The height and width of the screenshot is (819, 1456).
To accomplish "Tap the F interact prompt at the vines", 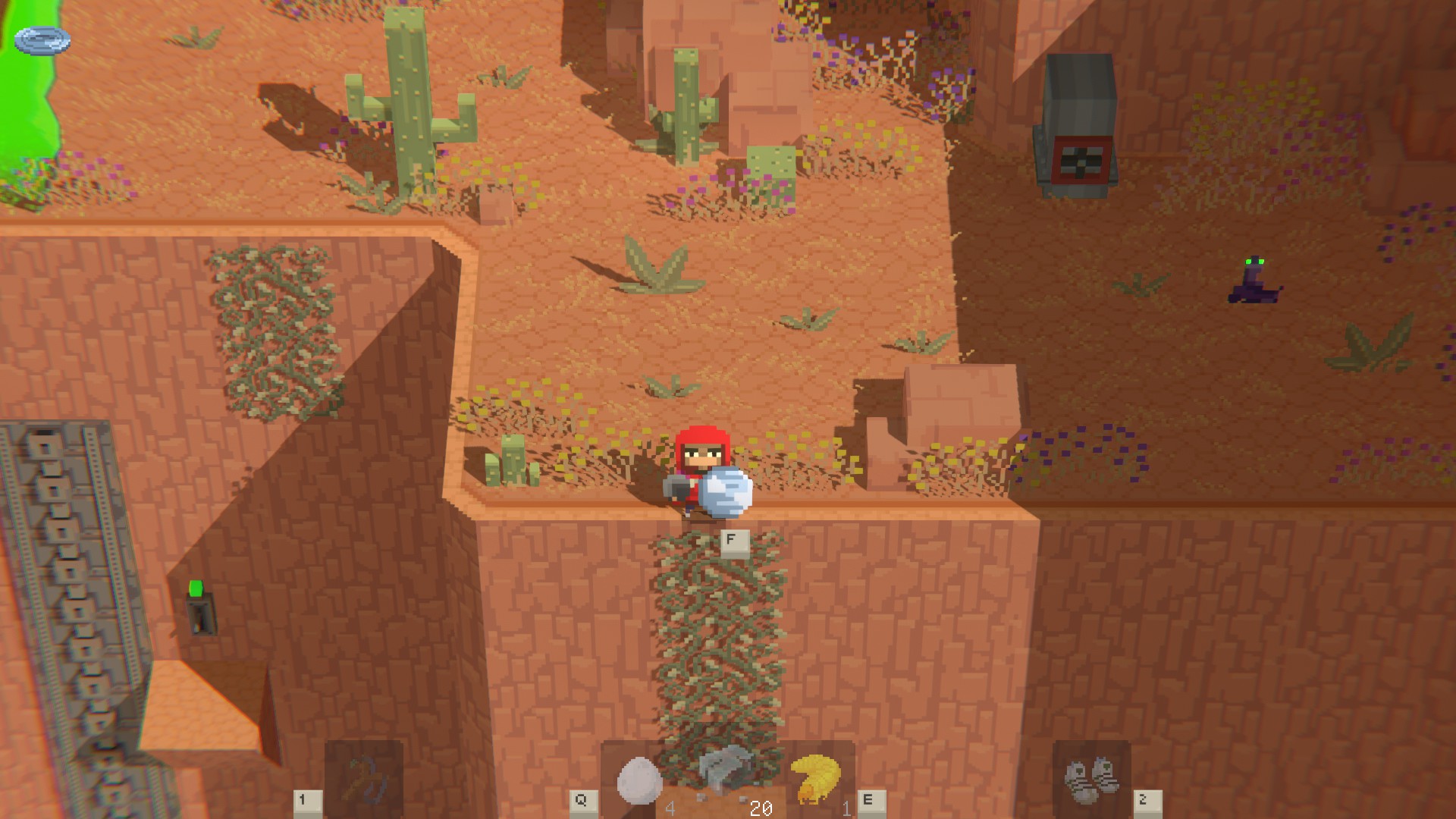I will click(732, 541).
